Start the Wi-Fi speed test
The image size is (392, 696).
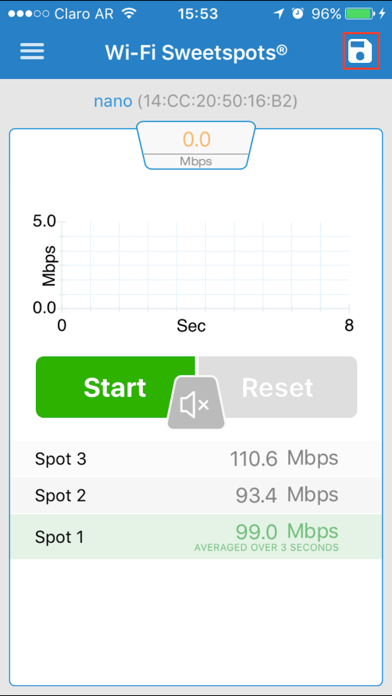click(115, 387)
